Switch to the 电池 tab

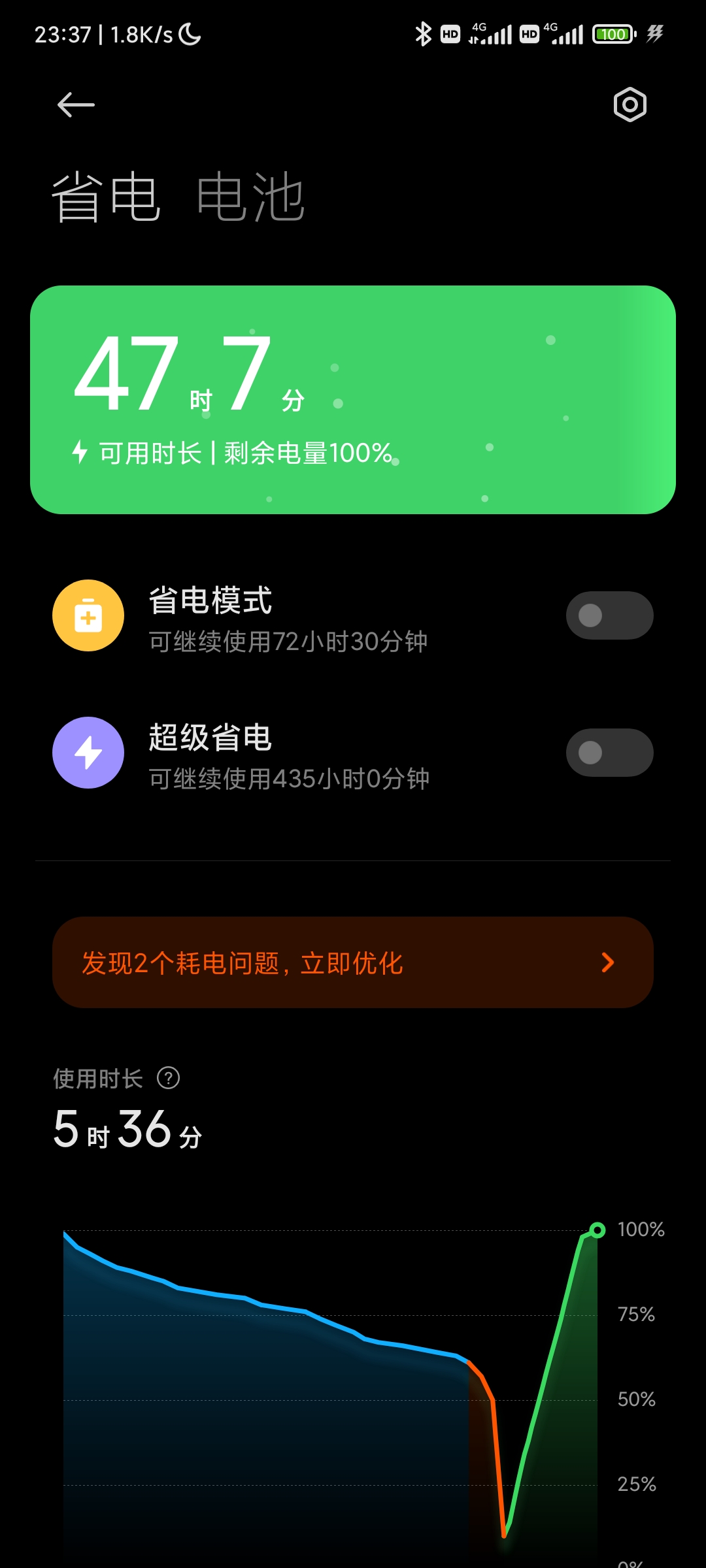[x=251, y=197]
